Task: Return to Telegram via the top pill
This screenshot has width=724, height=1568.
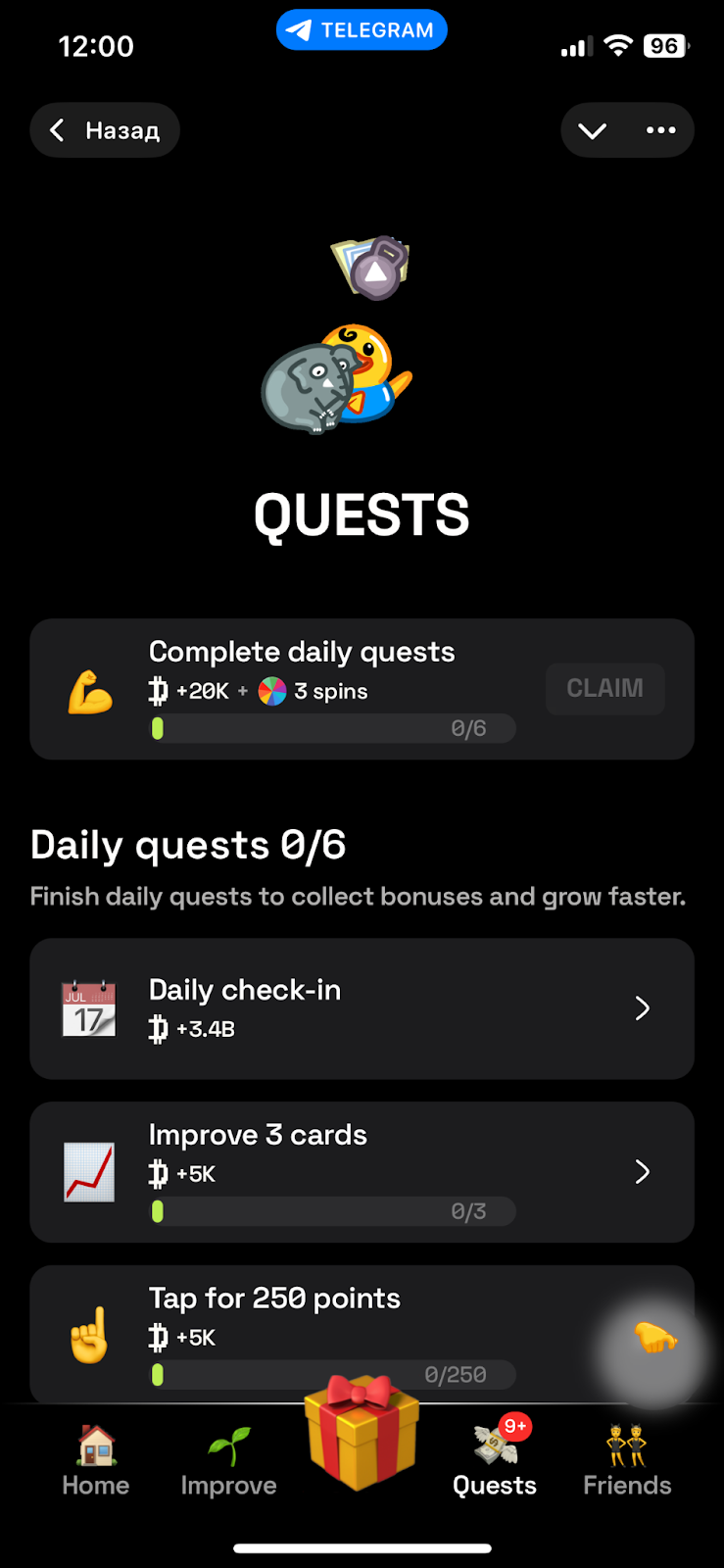Action: pos(362,30)
